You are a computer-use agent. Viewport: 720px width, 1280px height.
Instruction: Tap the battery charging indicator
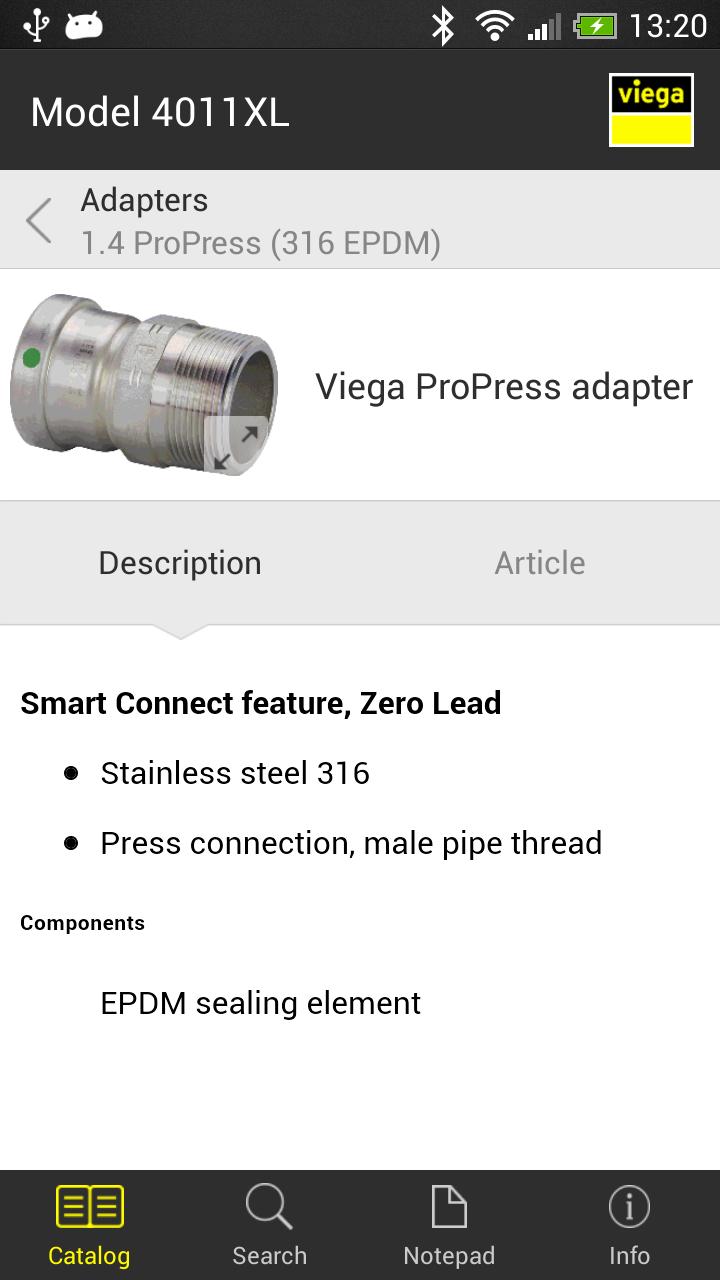[x=598, y=25]
